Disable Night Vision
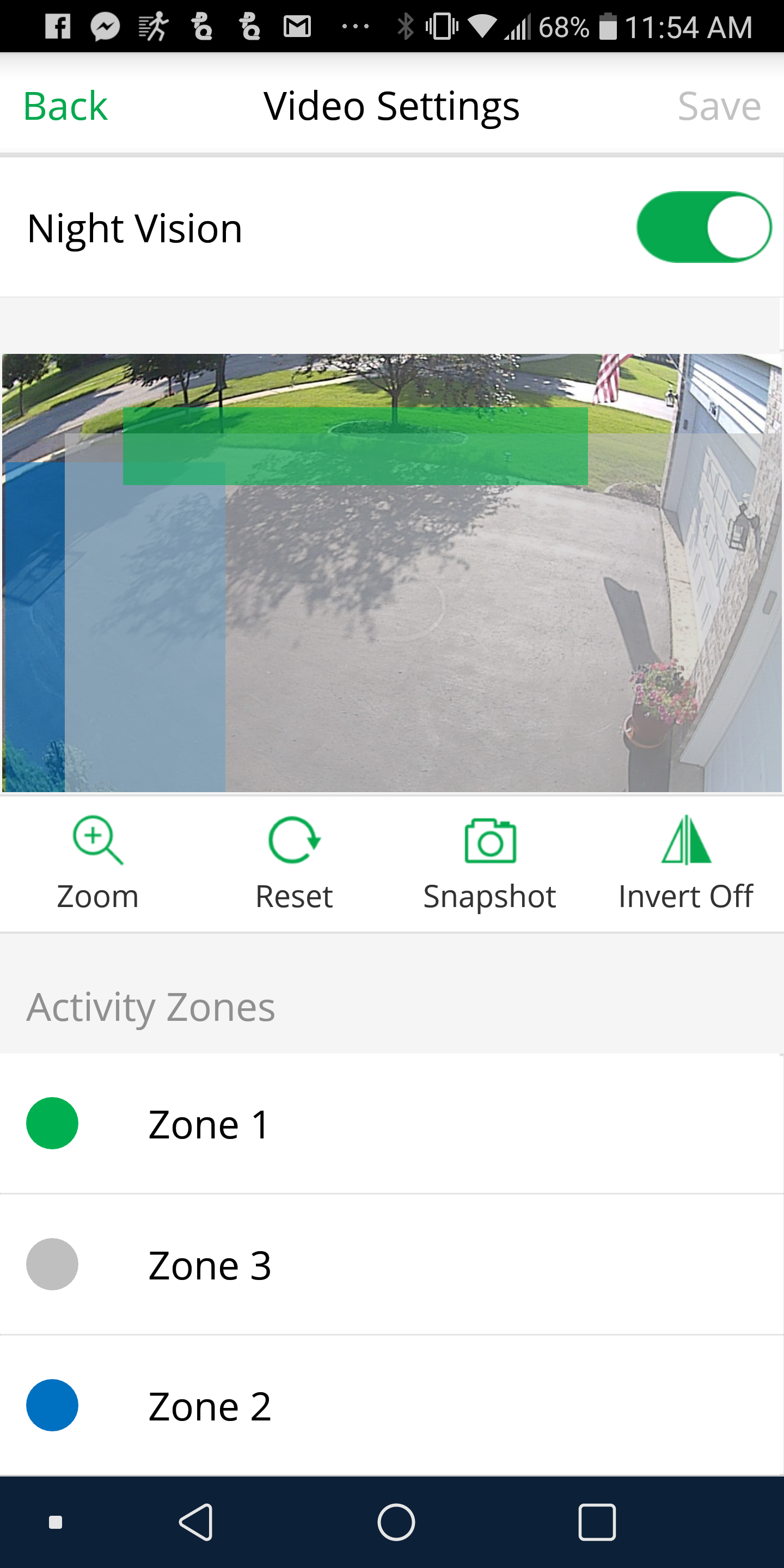The height and width of the screenshot is (1568, 784). (x=703, y=227)
